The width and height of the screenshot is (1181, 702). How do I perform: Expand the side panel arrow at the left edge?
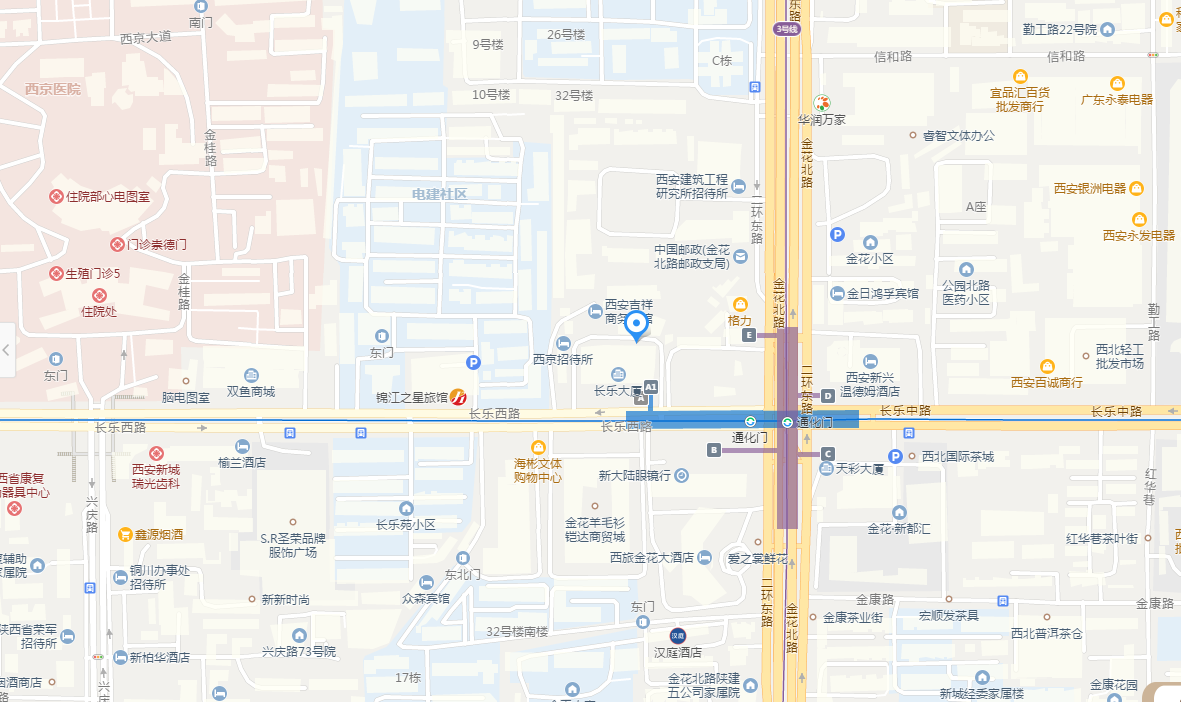pyautogui.click(x=7, y=350)
